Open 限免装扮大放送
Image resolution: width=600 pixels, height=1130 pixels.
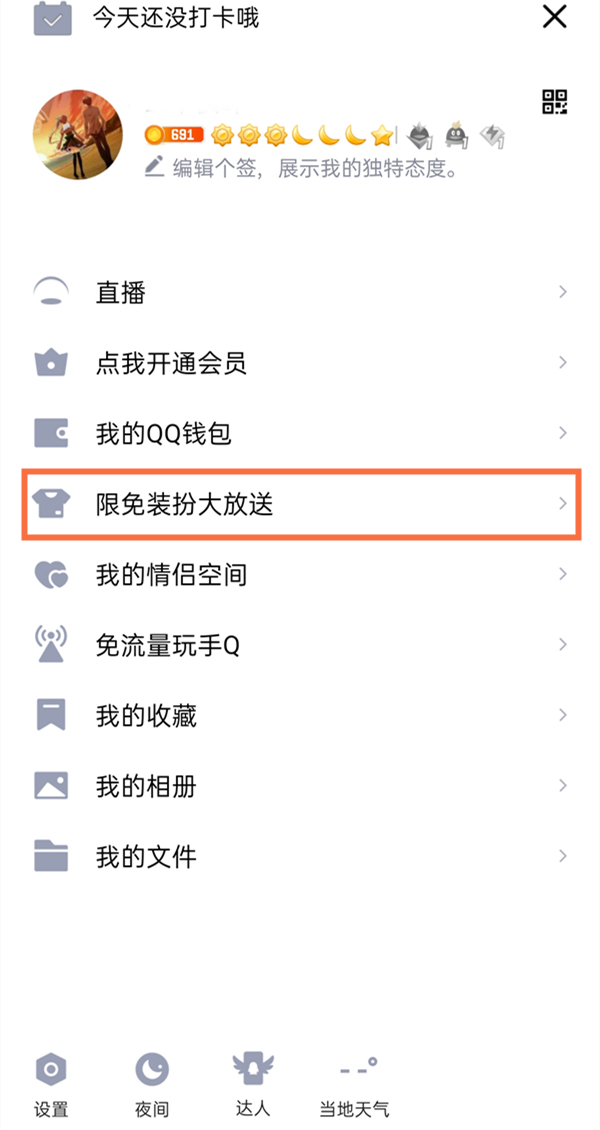[x=300, y=504]
